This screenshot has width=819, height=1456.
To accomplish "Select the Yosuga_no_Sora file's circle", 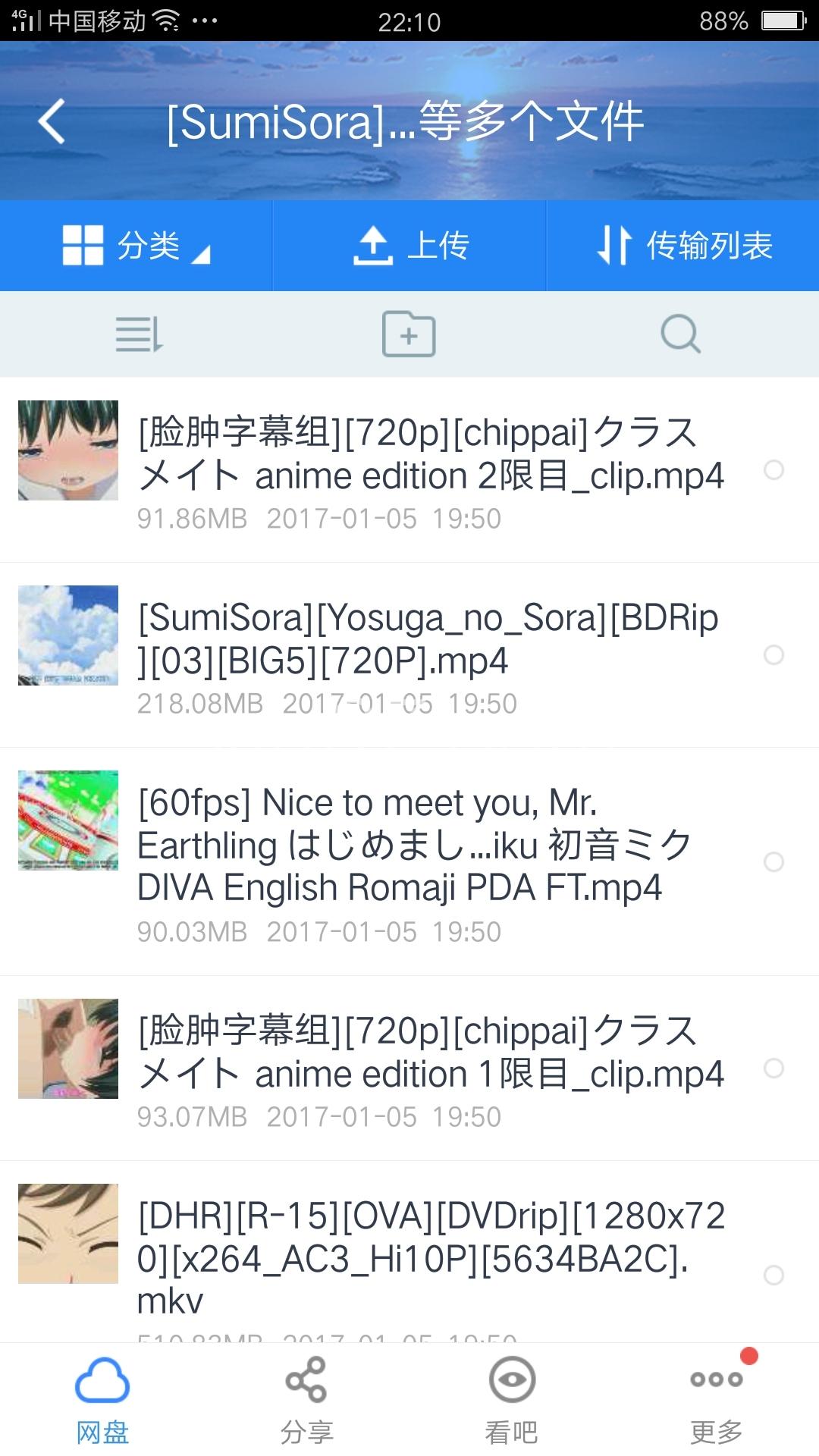I will (x=773, y=654).
